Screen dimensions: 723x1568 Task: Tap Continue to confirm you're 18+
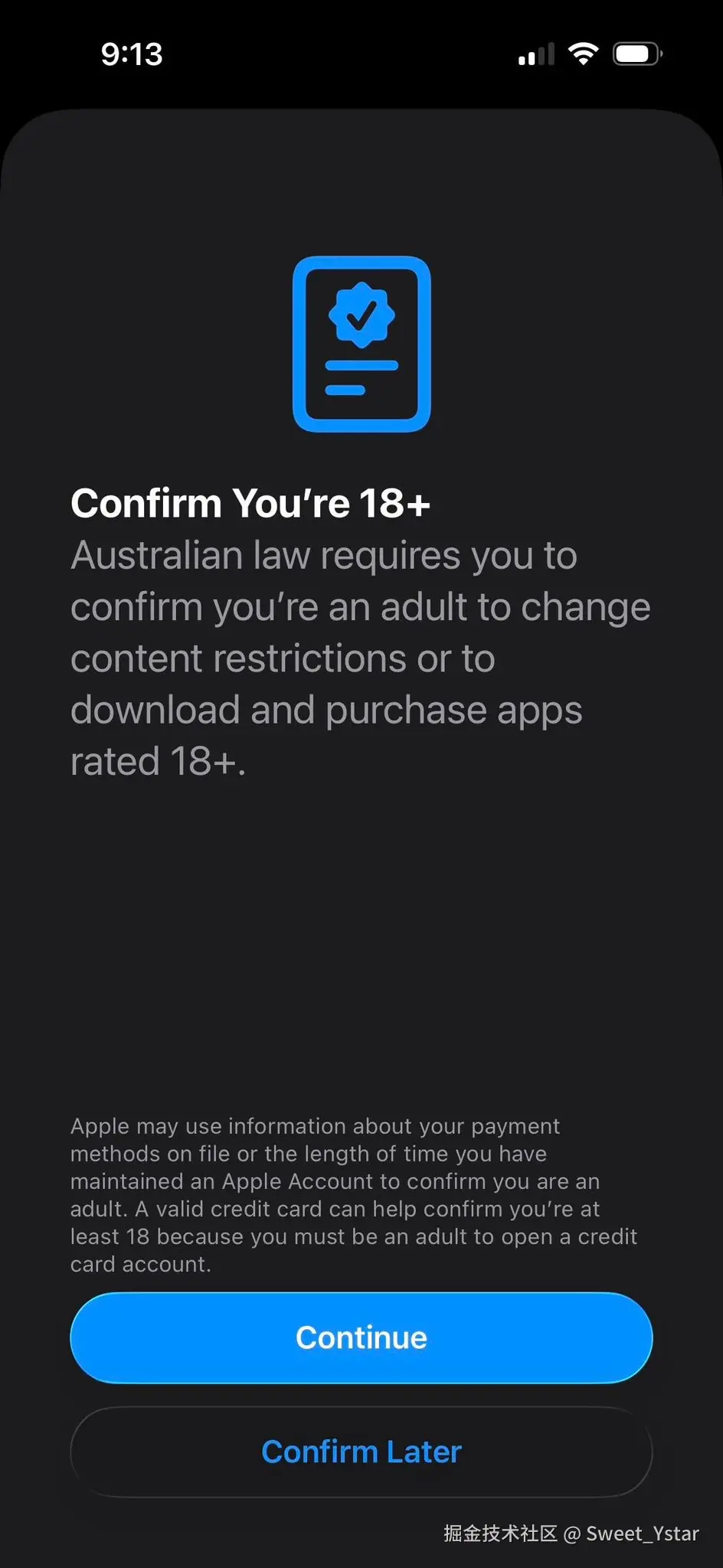tap(361, 1338)
